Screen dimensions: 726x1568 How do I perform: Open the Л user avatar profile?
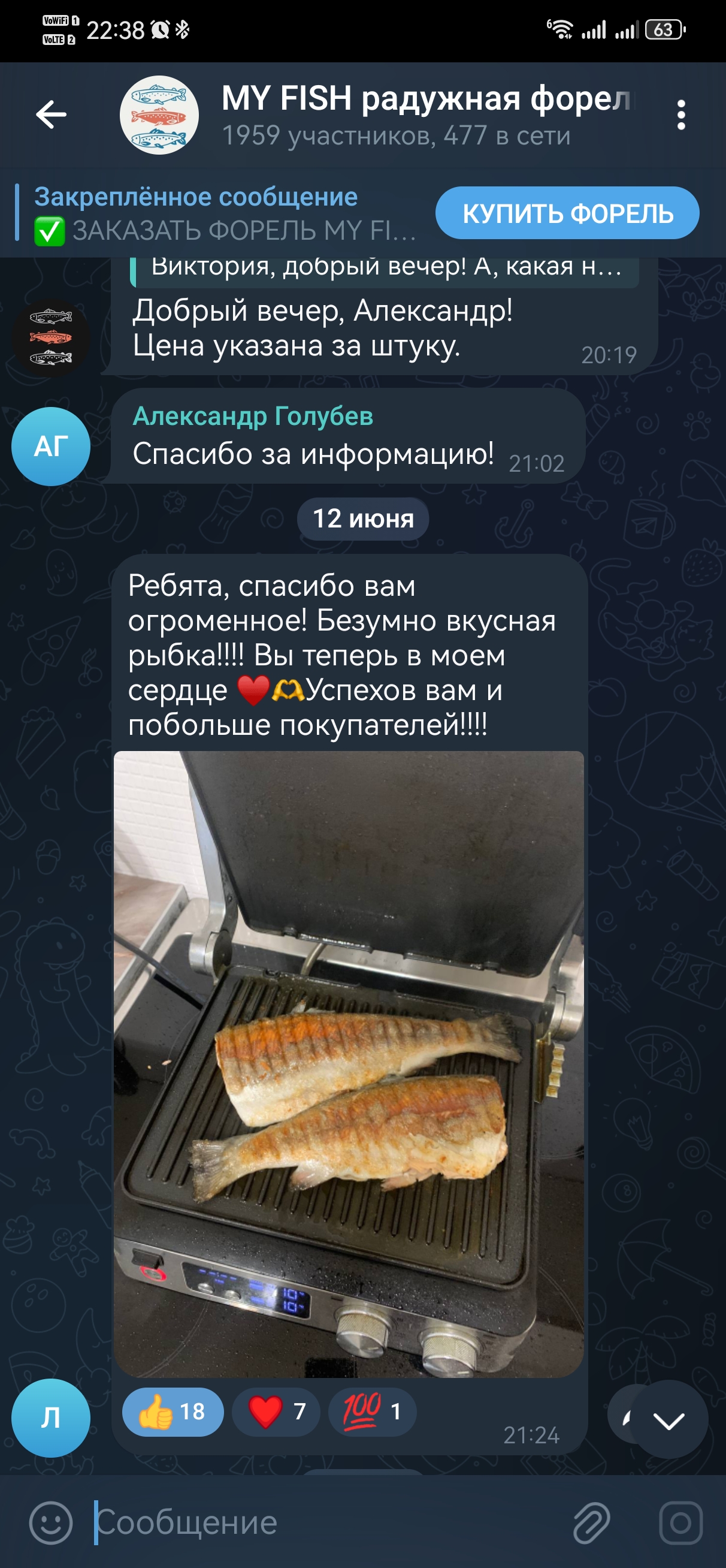(50, 1418)
